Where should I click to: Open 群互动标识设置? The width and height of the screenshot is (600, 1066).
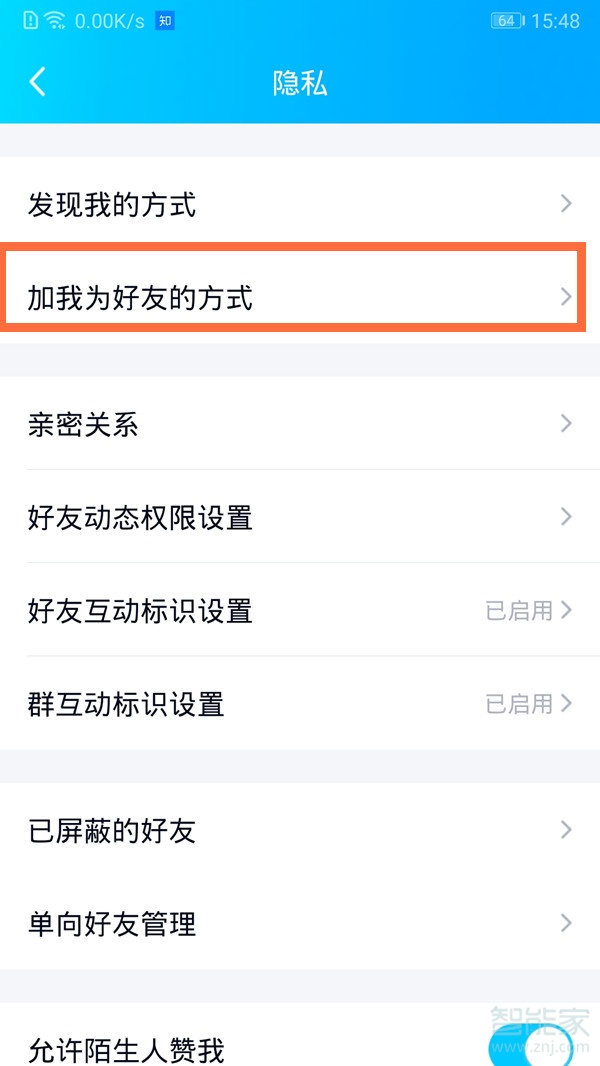300,703
